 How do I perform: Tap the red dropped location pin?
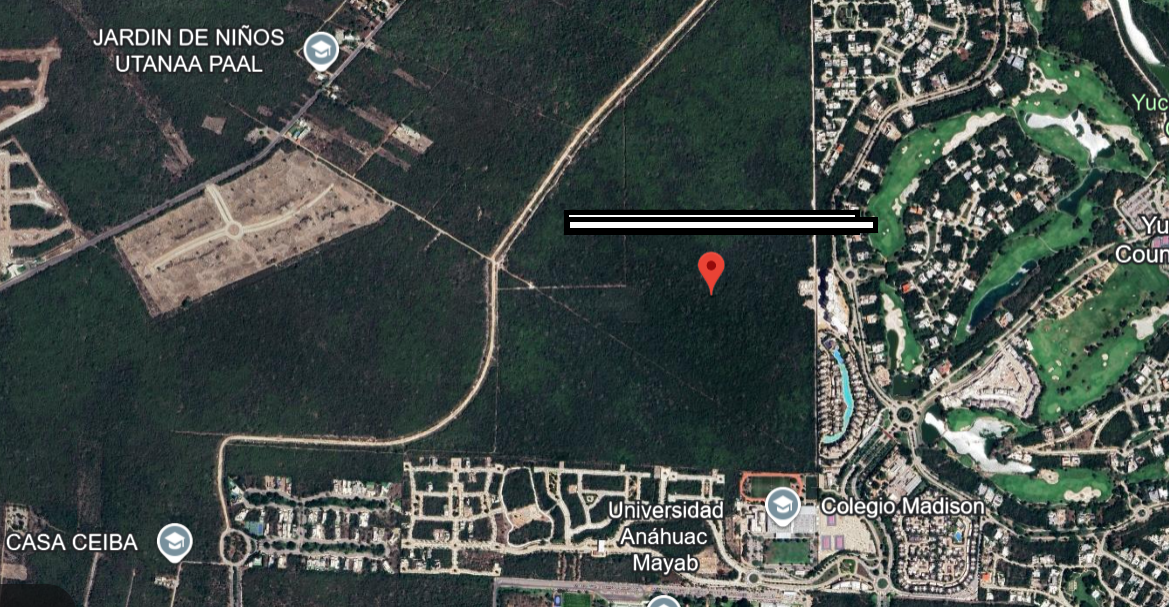click(710, 270)
